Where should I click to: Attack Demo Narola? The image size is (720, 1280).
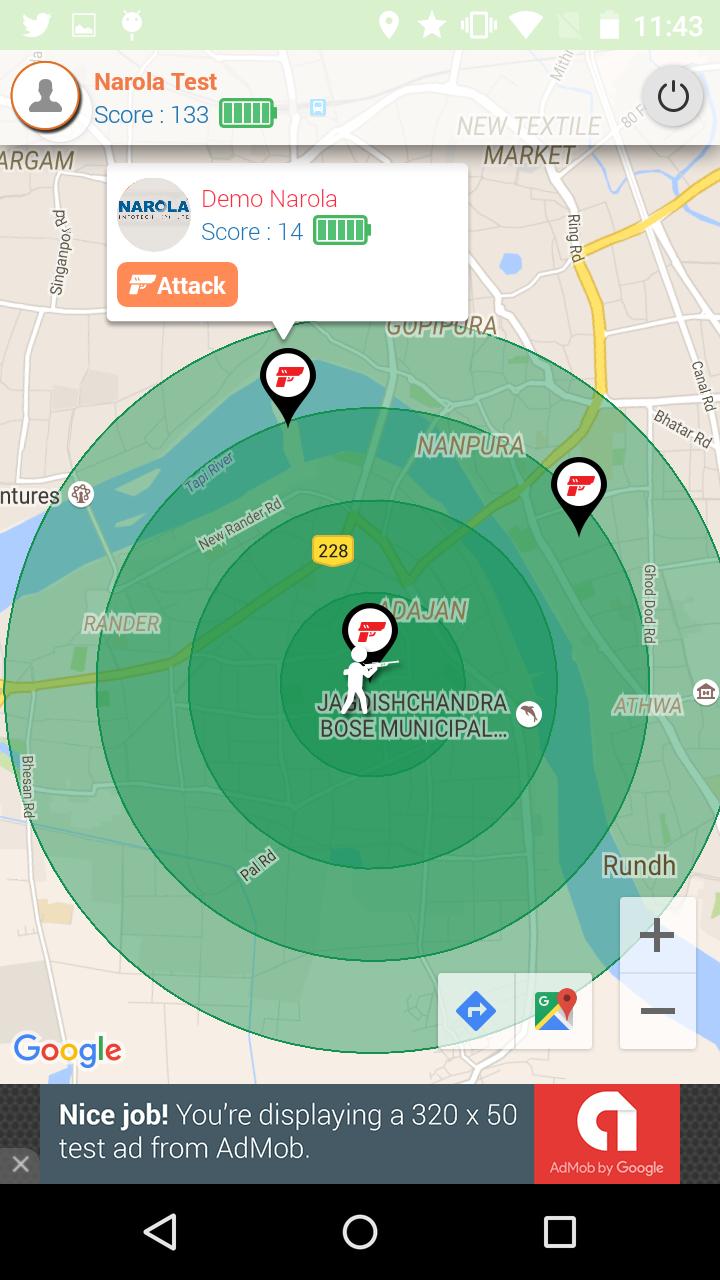[x=177, y=285]
